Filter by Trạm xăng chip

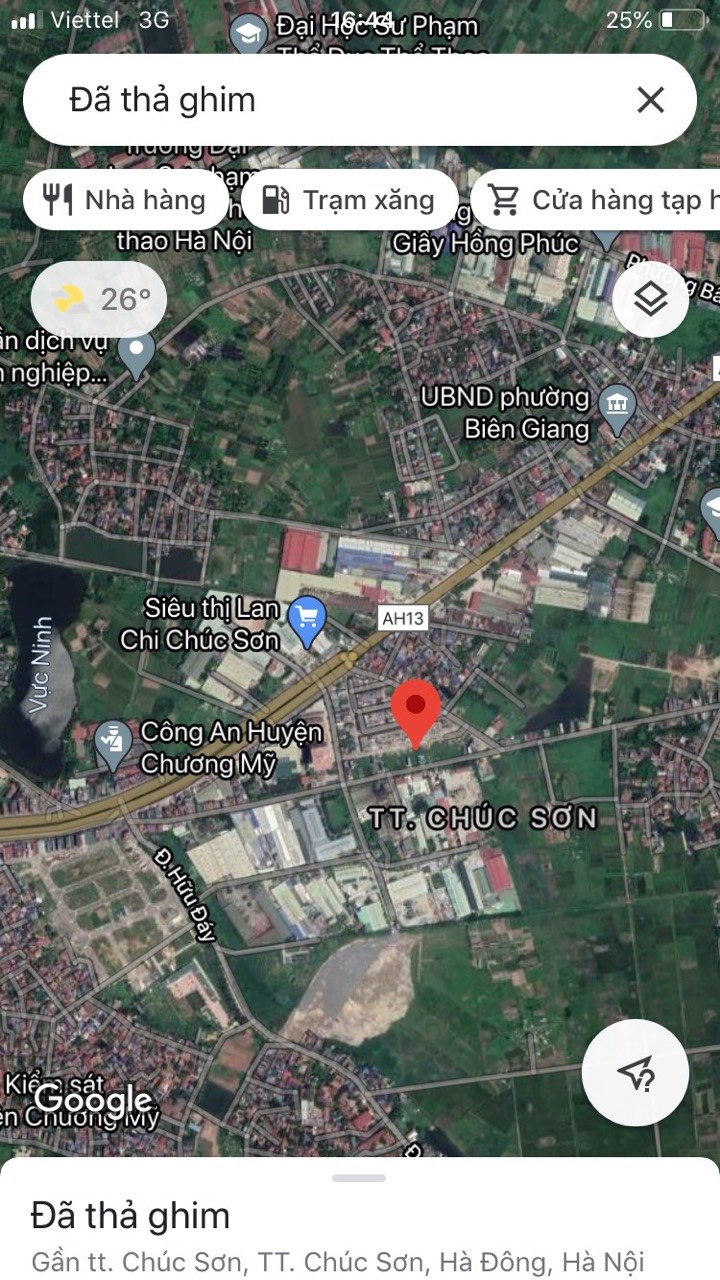[350, 200]
